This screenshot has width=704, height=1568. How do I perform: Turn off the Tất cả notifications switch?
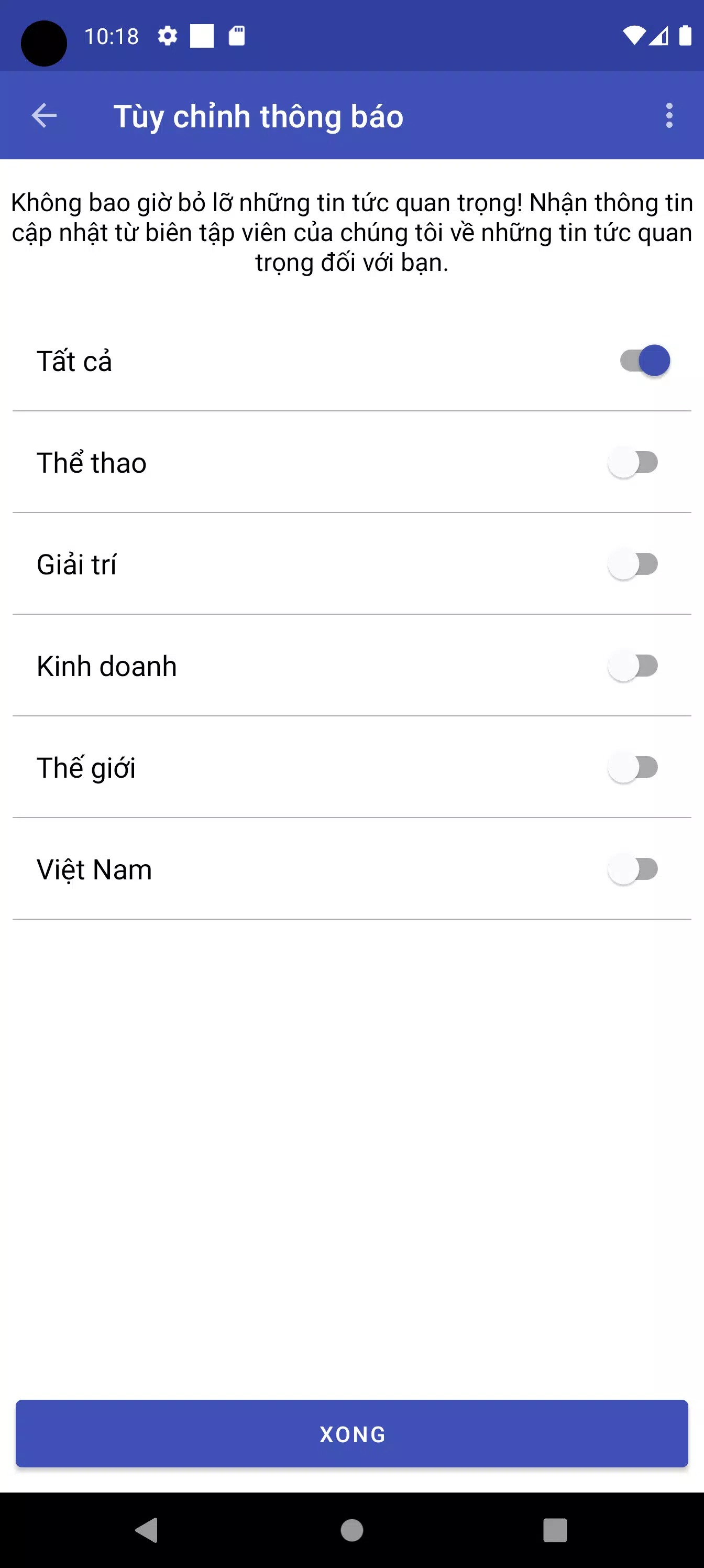click(x=644, y=361)
